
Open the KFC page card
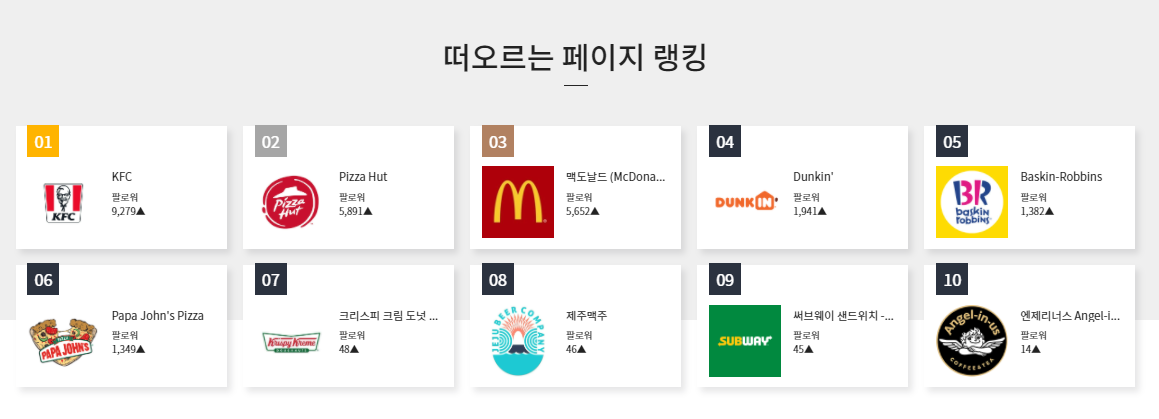[121, 188]
